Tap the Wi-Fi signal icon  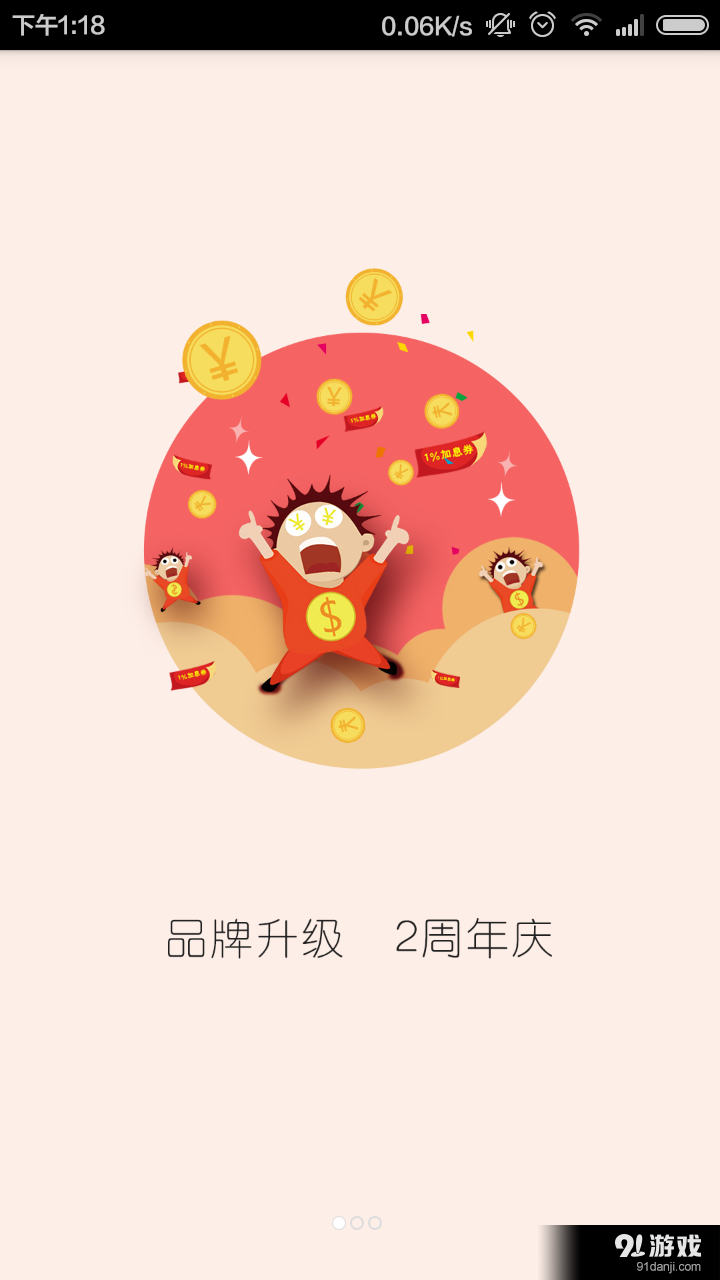tap(585, 25)
